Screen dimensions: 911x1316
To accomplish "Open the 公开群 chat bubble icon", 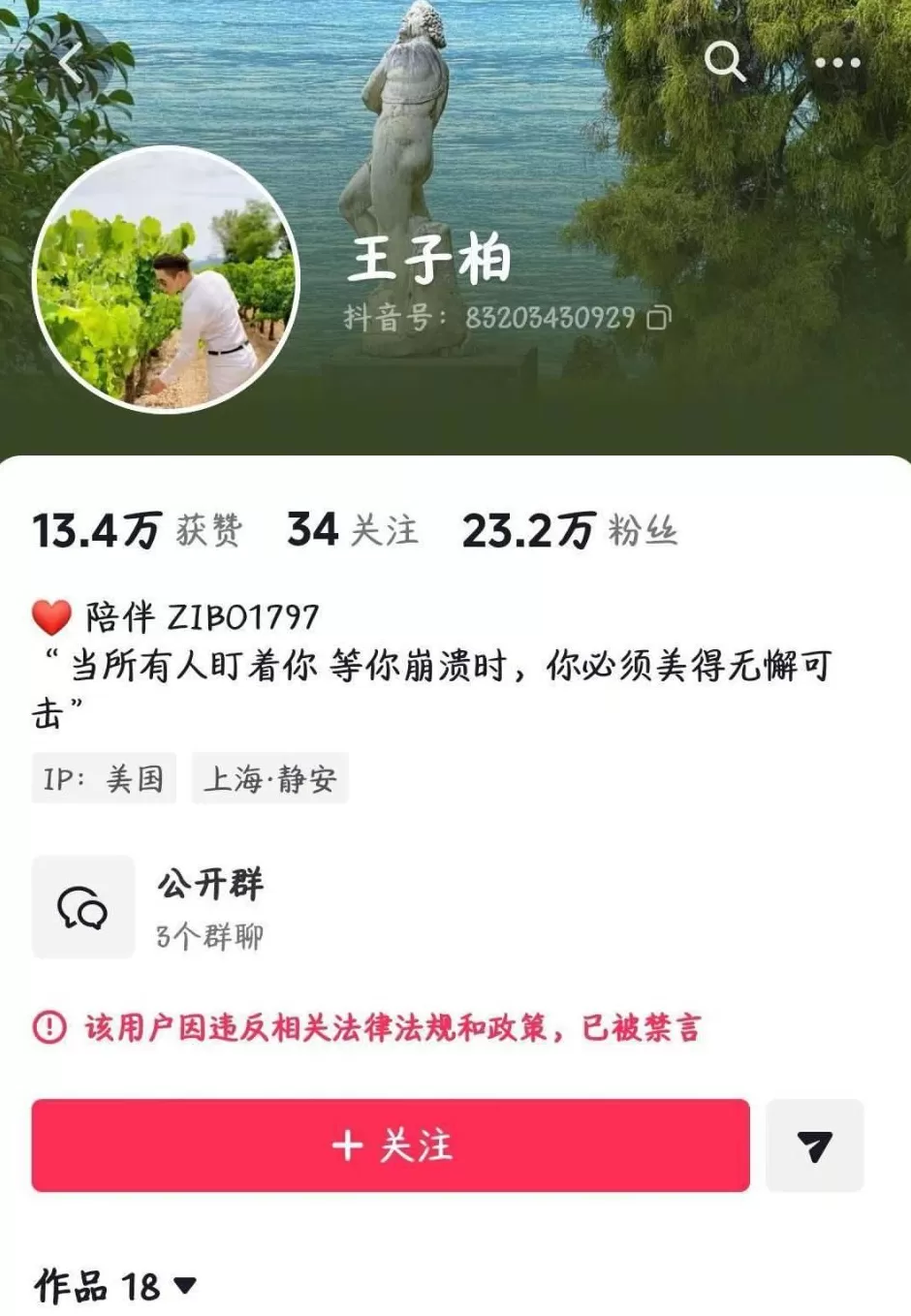I will click(x=82, y=907).
